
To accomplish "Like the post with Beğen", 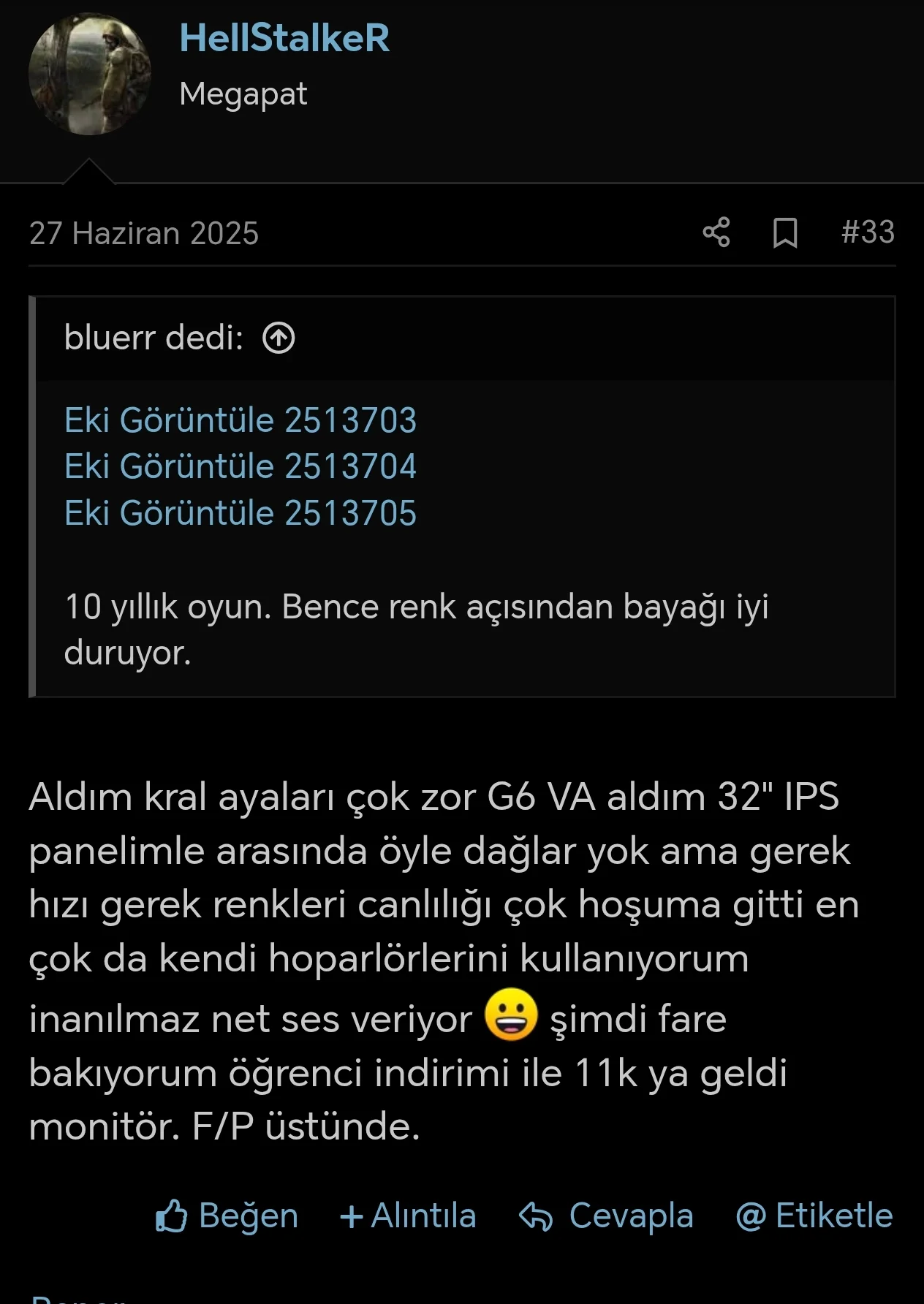I will (246, 1216).
